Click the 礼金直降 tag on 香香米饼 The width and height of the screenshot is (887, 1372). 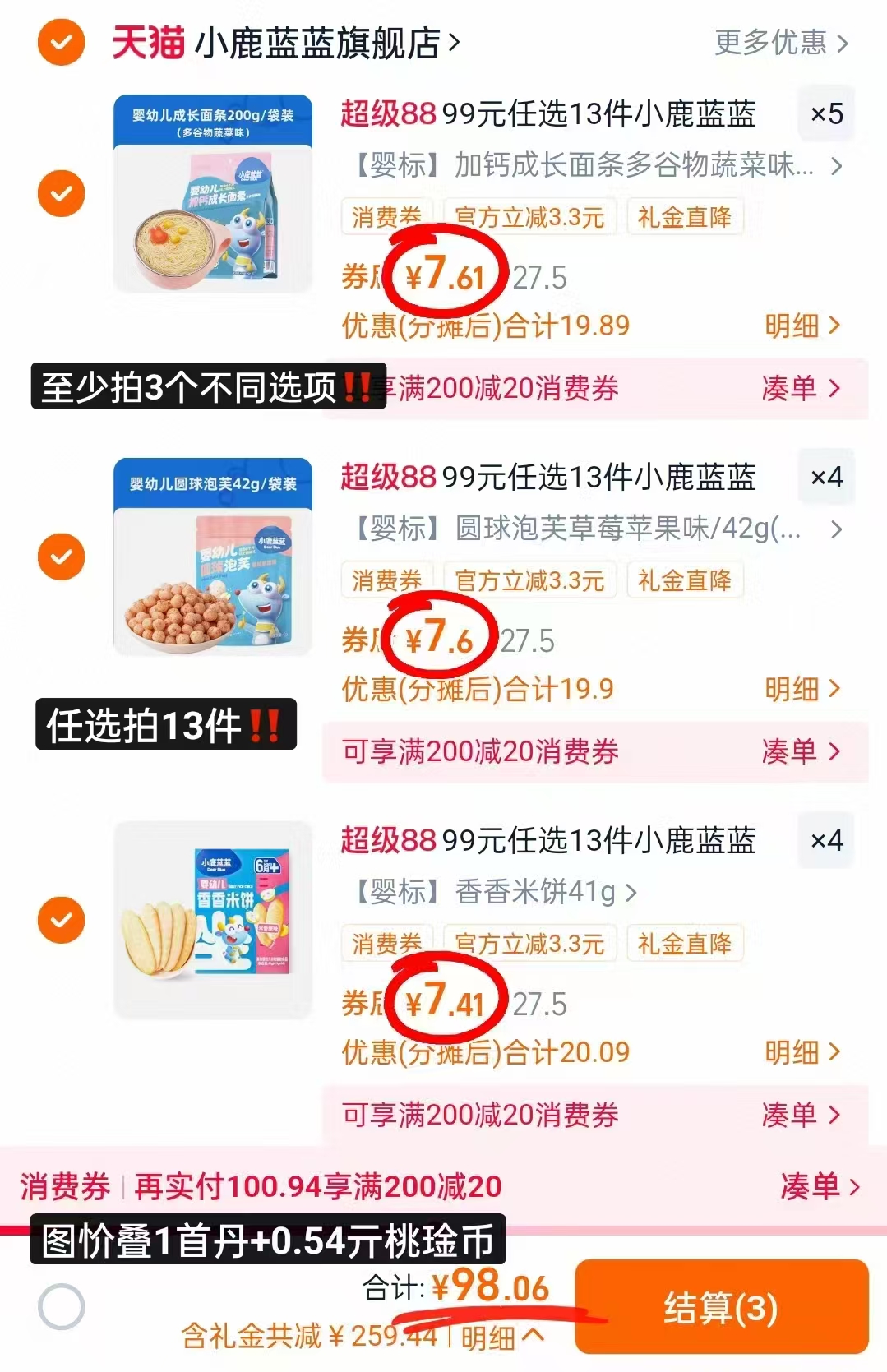(x=685, y=944)
